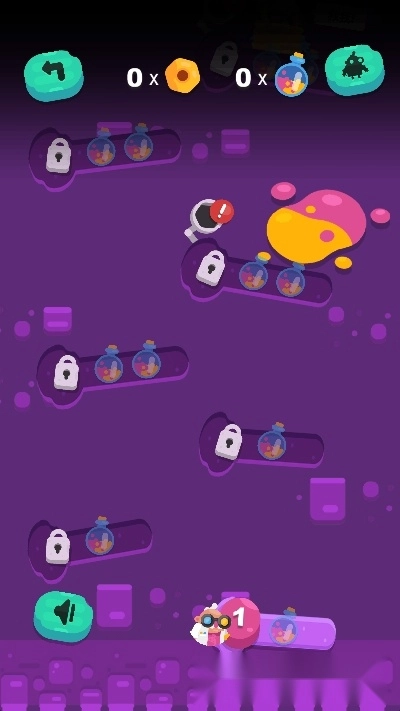Tap the cup with red alert badge
Image resolution: width=400 pixels, height=711 pixels.
pyautogui.click(x=209, y=218)
